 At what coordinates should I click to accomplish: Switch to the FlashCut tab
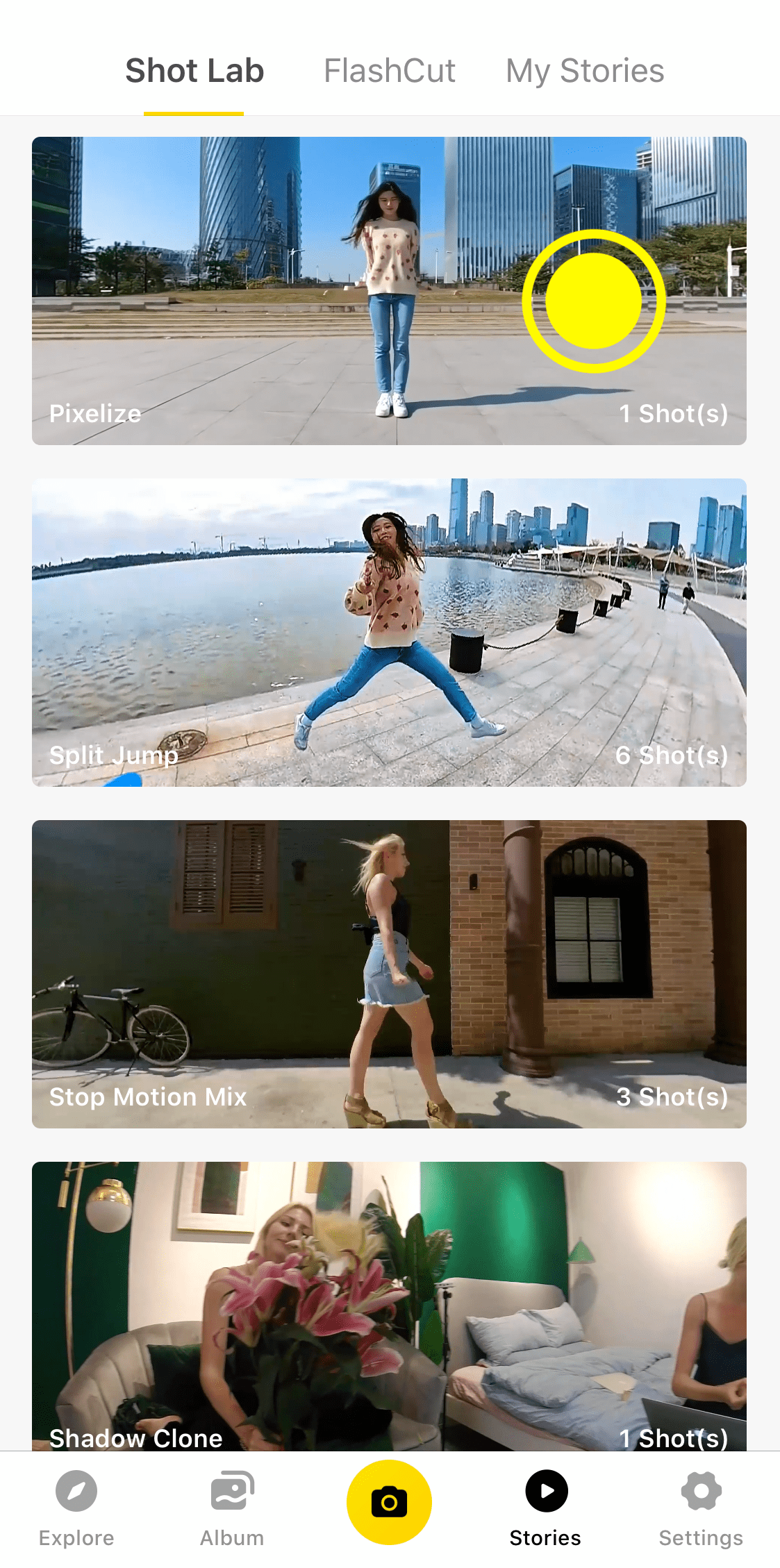pos(389,71)
